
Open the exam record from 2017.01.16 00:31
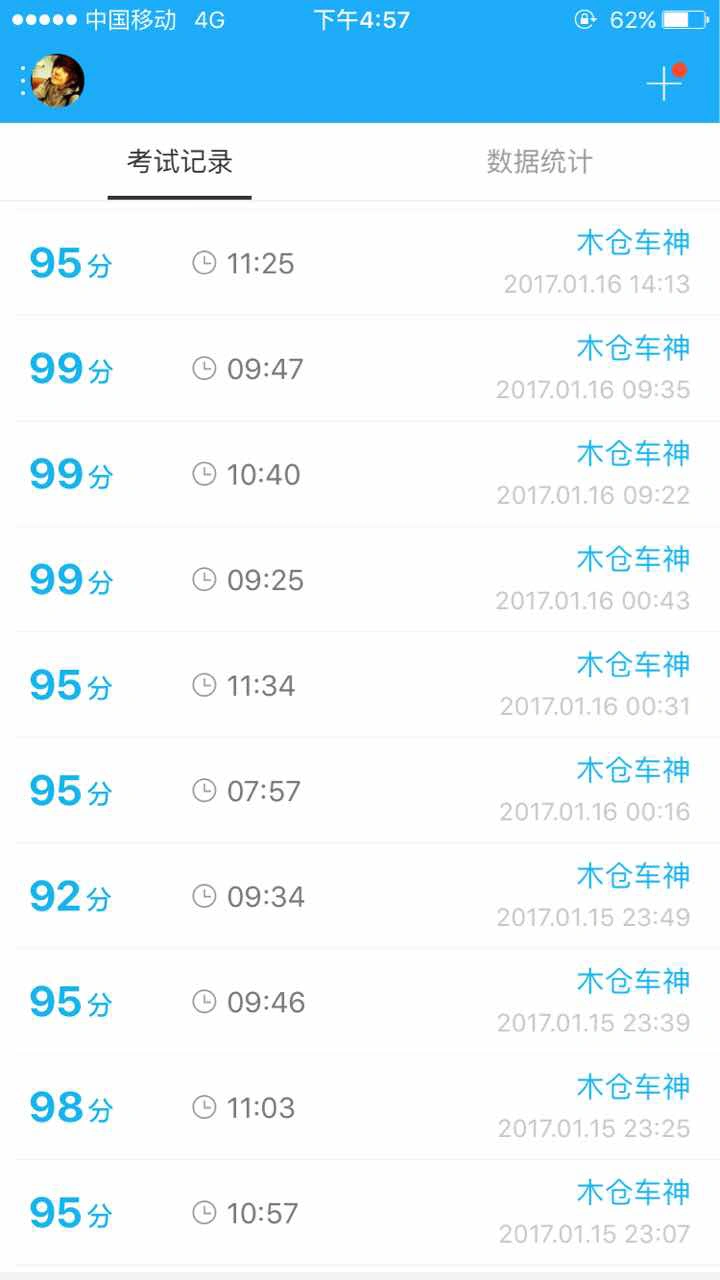(x=360, y=686)
